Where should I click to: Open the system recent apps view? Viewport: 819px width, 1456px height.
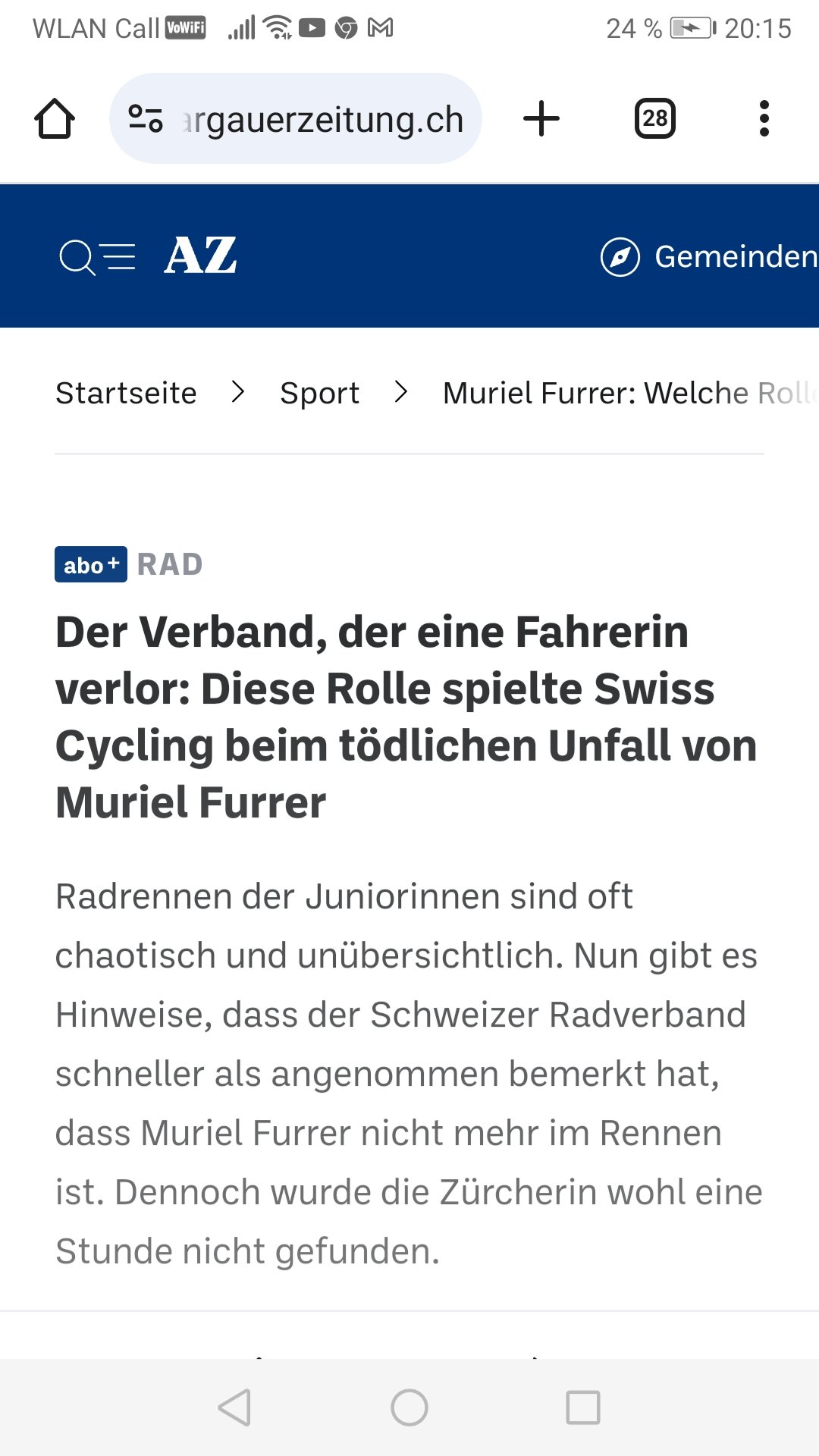(583, 1407)
